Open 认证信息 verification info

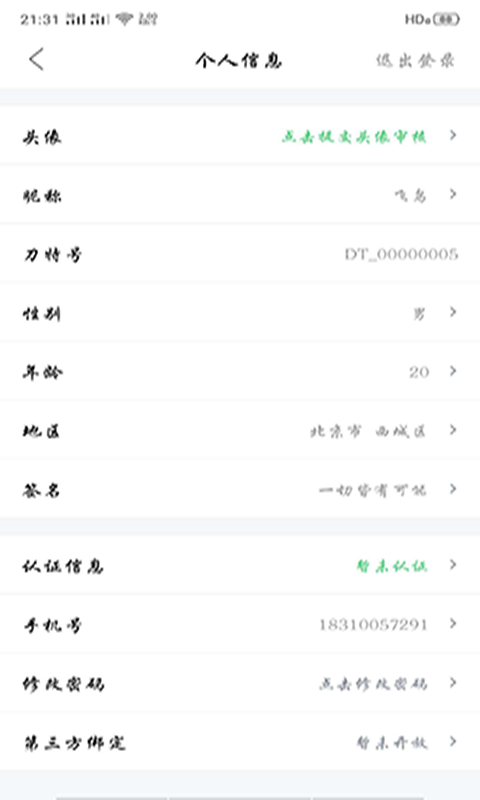(x=240, y=565)
